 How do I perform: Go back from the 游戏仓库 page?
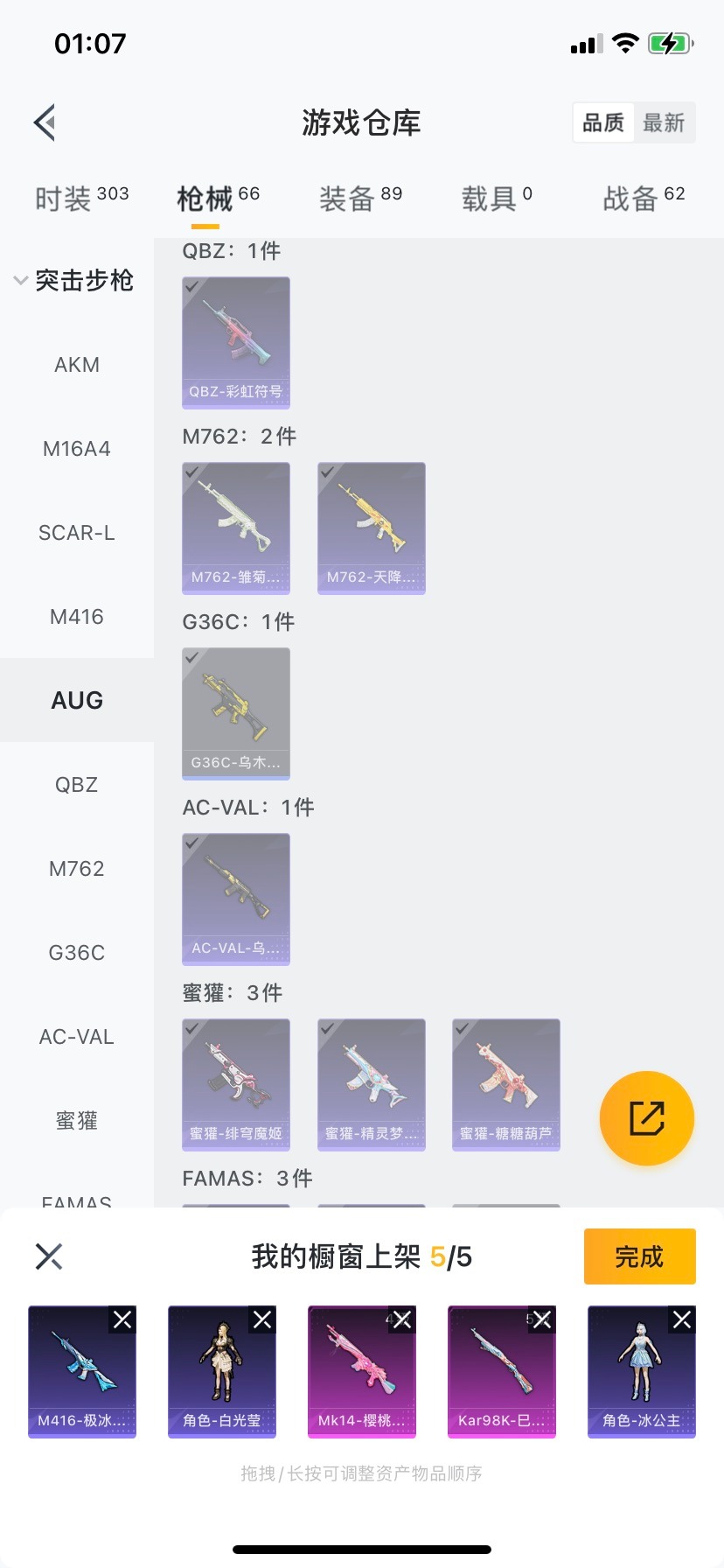(45, 122)
